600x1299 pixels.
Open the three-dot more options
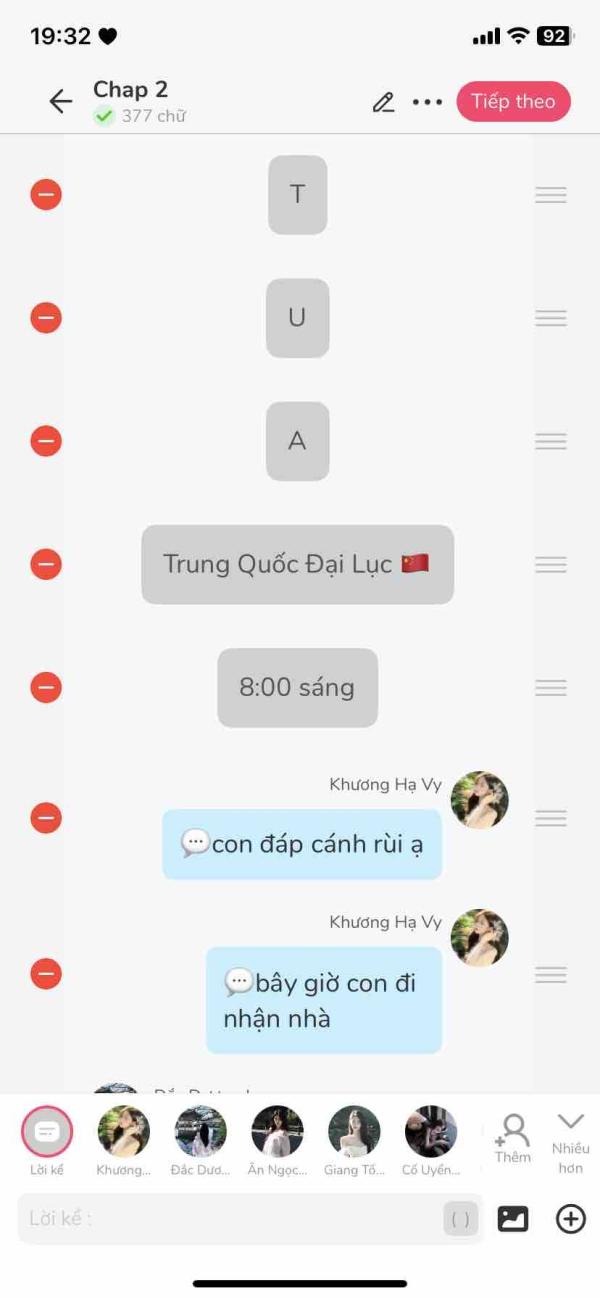click(427, 102)
